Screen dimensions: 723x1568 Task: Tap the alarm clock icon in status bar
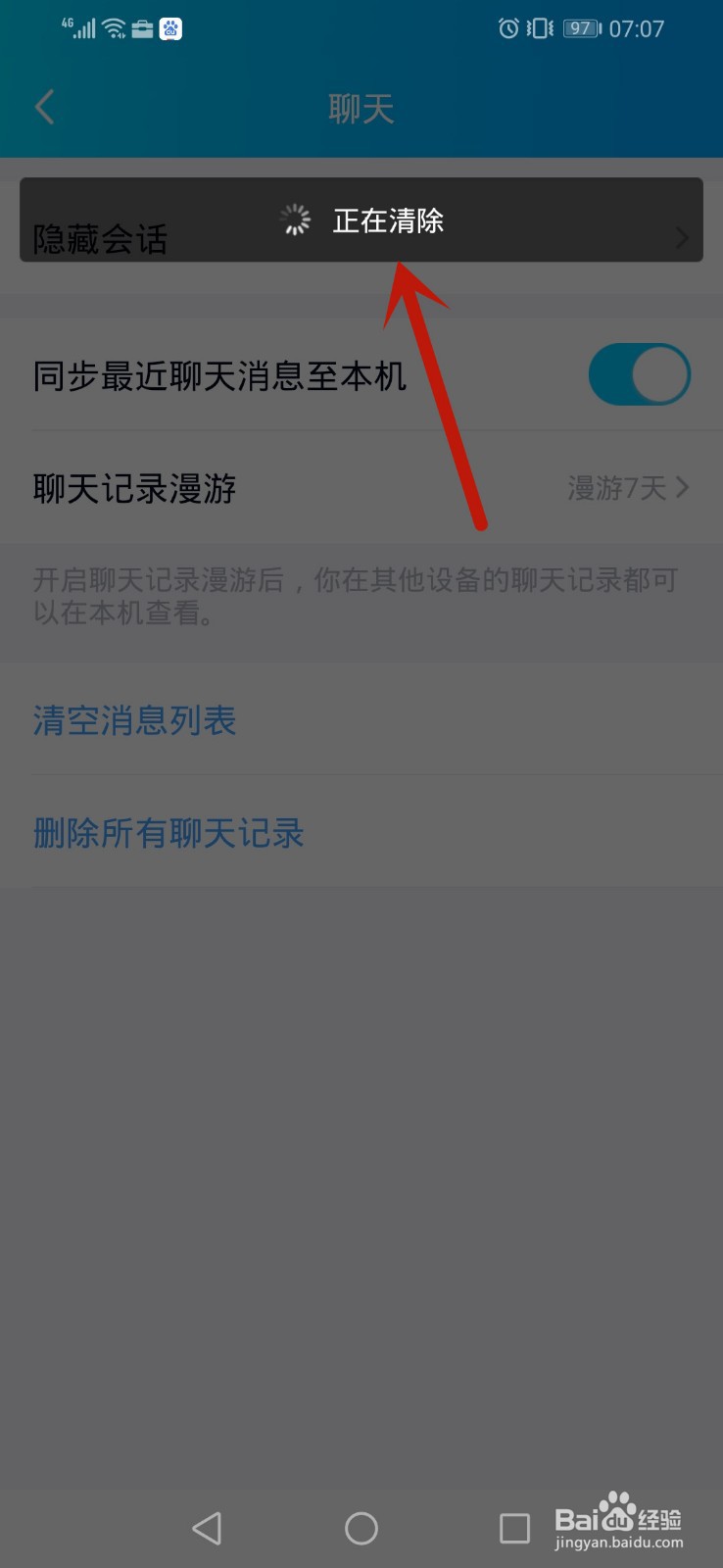507,28
